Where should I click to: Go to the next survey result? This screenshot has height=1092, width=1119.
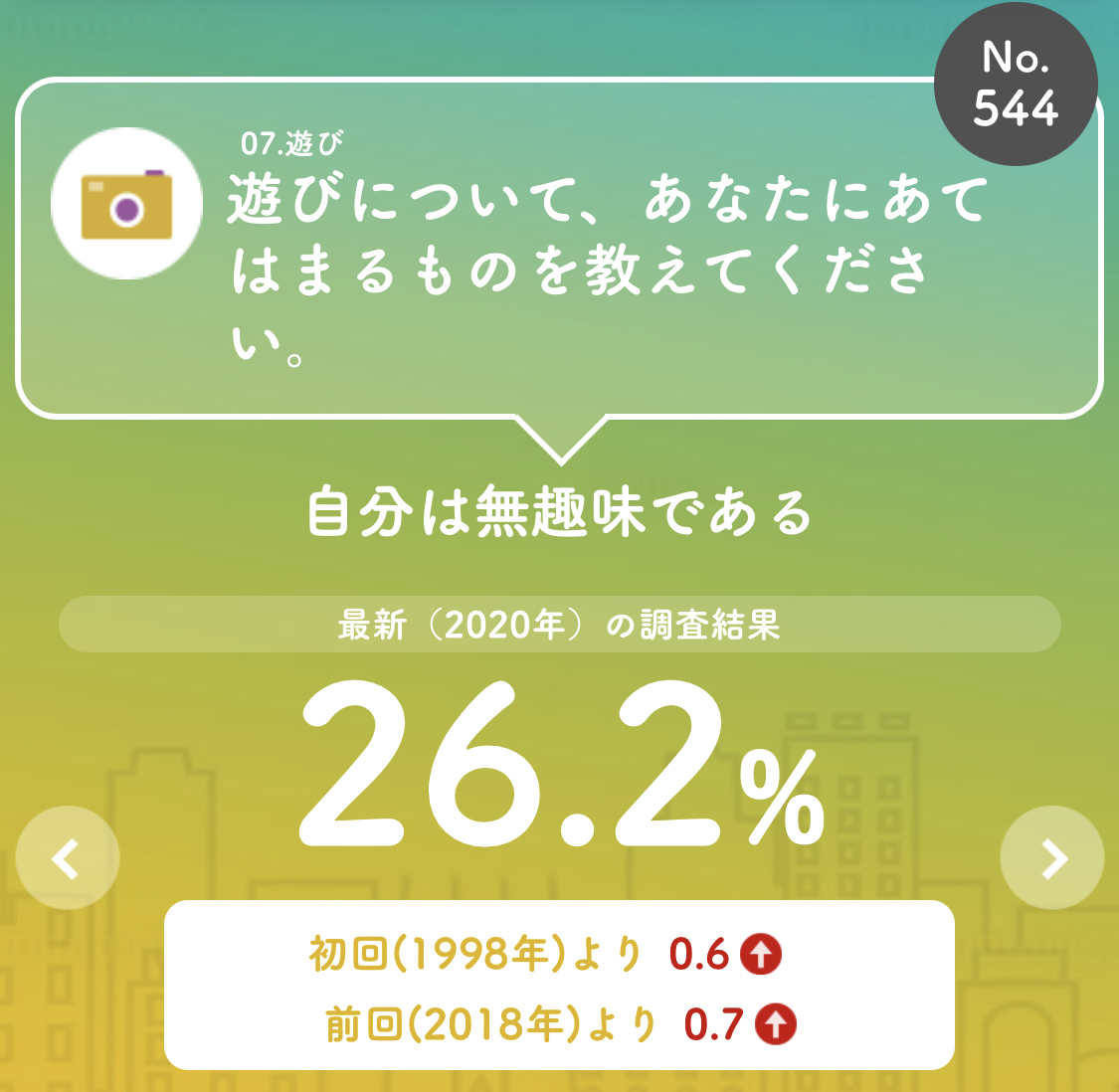click(1051, 858)
